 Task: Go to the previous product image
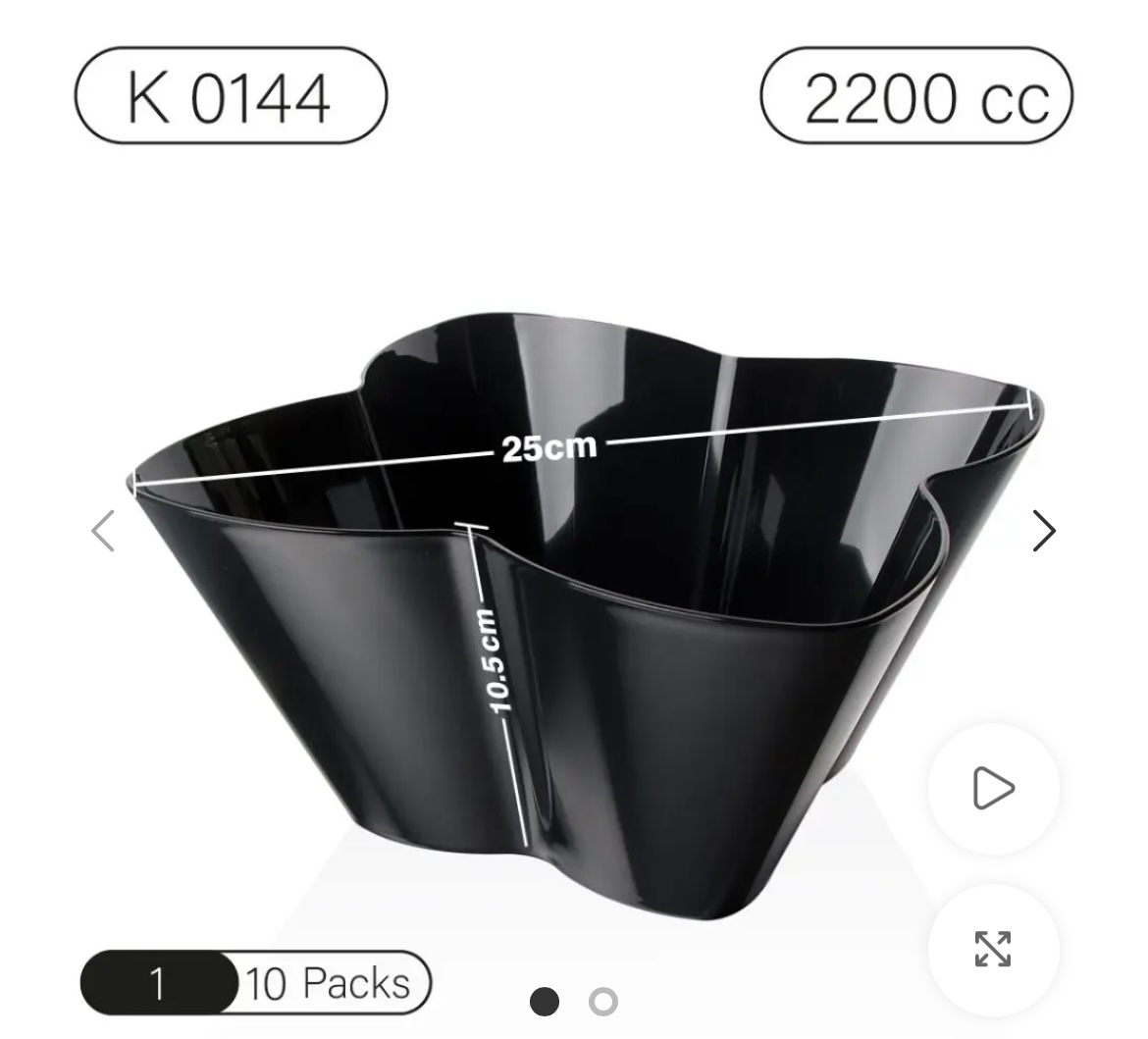pos(102,531)
